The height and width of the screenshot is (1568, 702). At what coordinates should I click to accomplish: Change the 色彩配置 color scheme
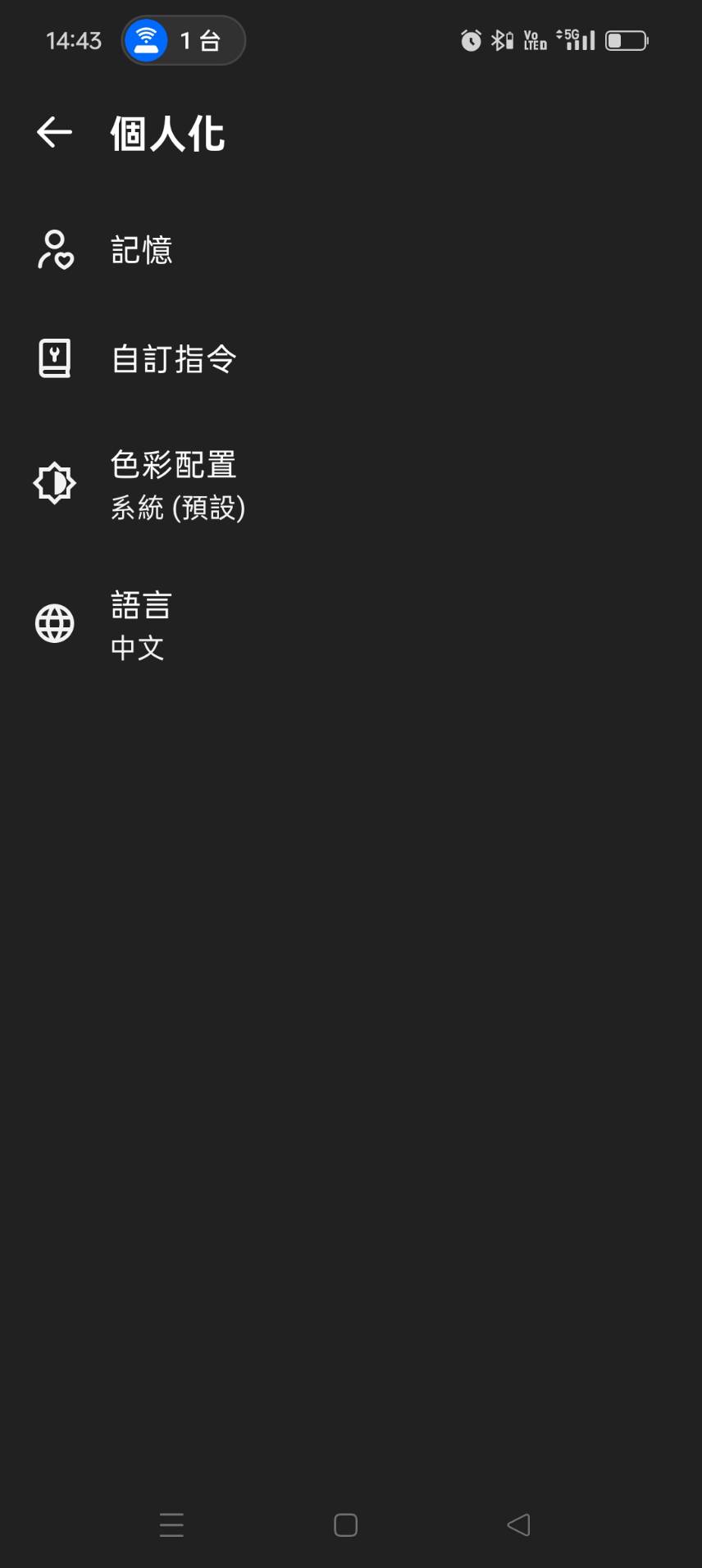pos(351,485)
